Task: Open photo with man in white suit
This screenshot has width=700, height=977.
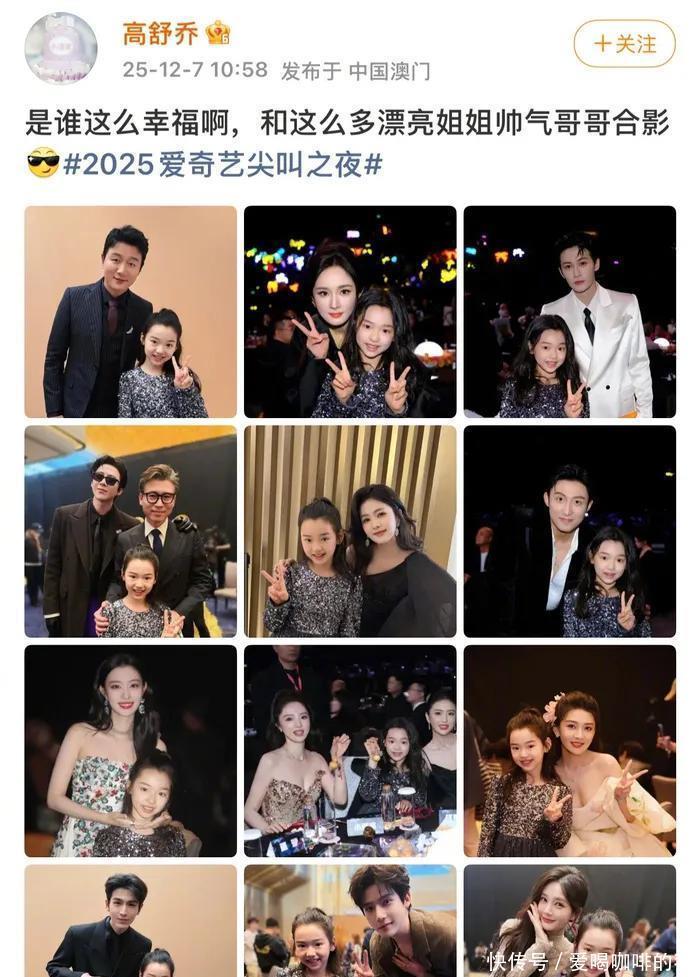Action: 570,312
